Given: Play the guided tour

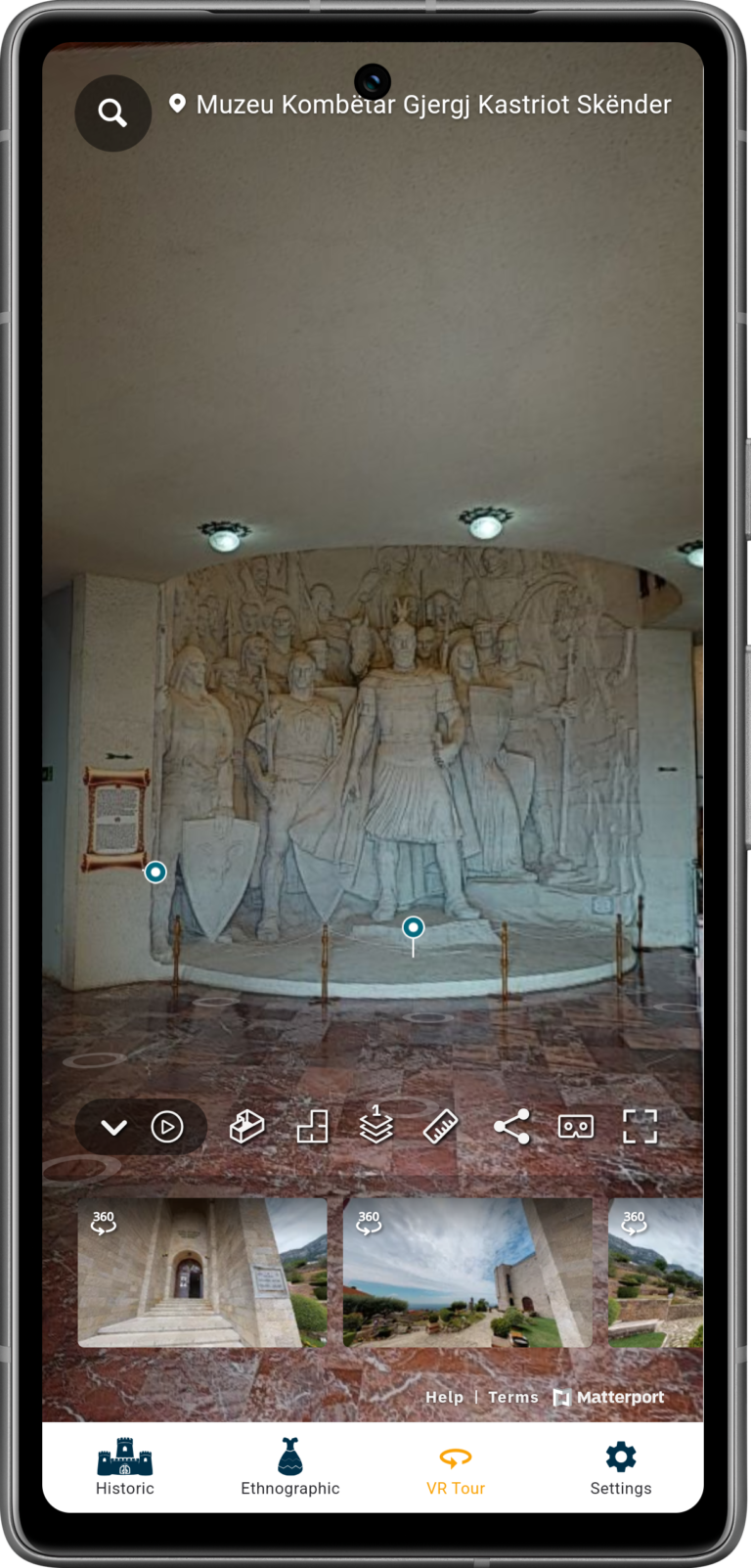Looking at the screenshot, I should tap(167, 1127).
